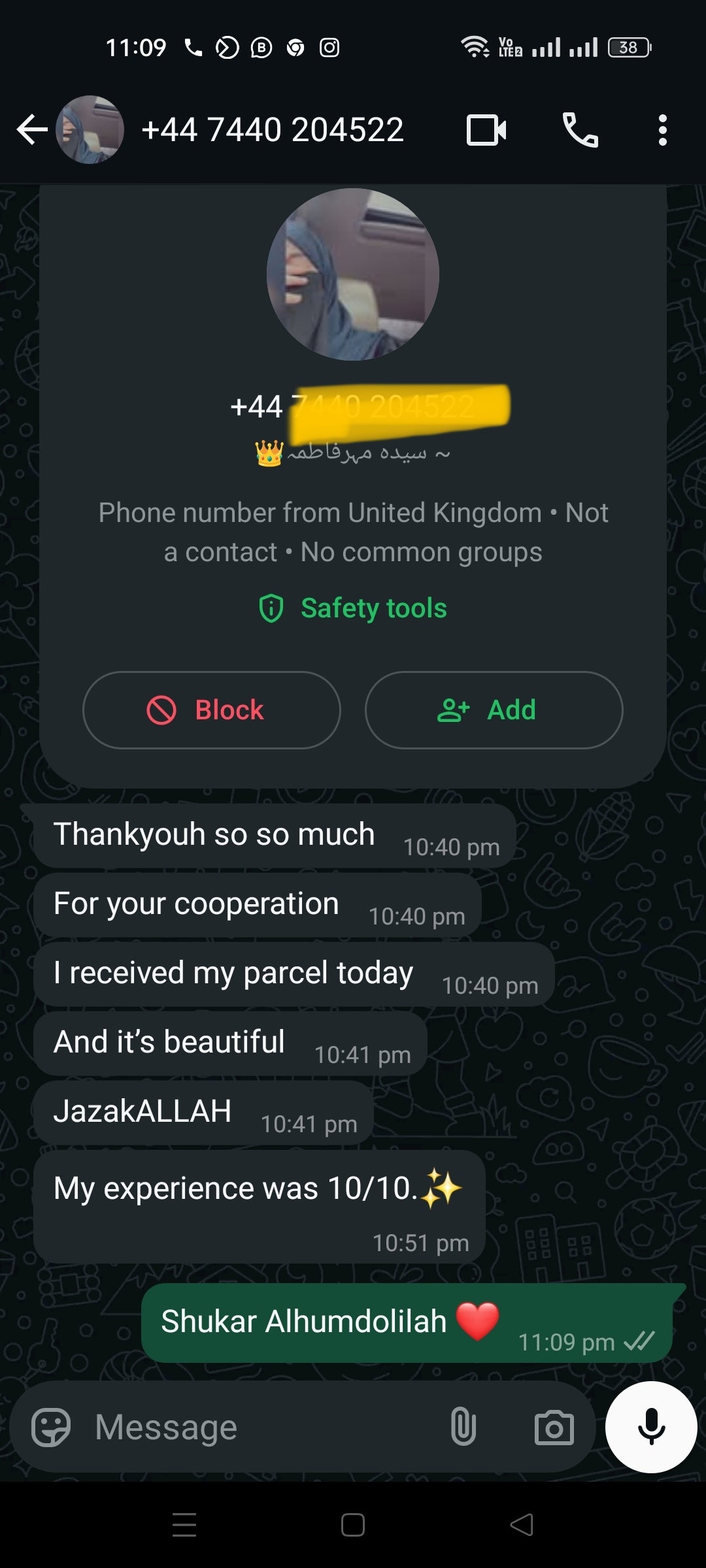Record a voice message with the microphone
The height and width of the screenshot is (1568, 706).
pos(651,1428)
